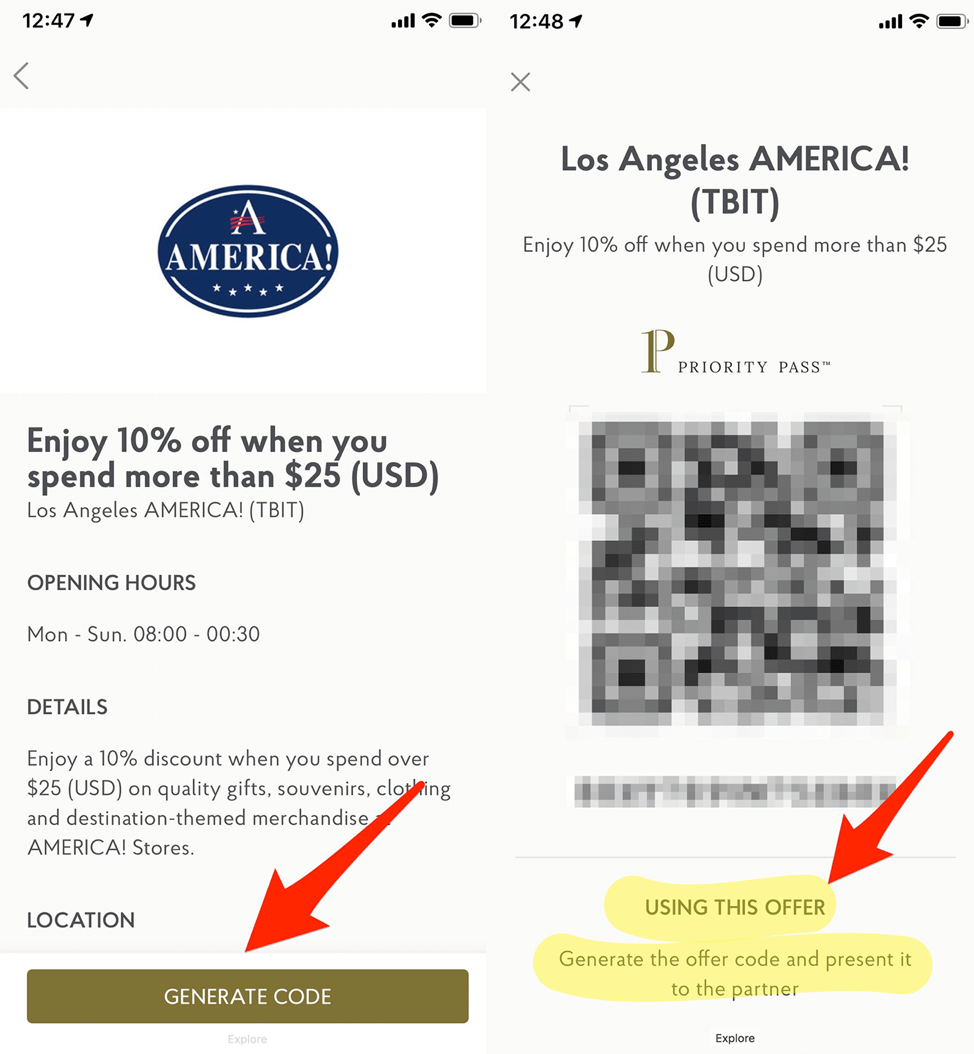Tap the AMERICA! store logo
This screenshot has width=974, height=1054.
coord(247,251)
